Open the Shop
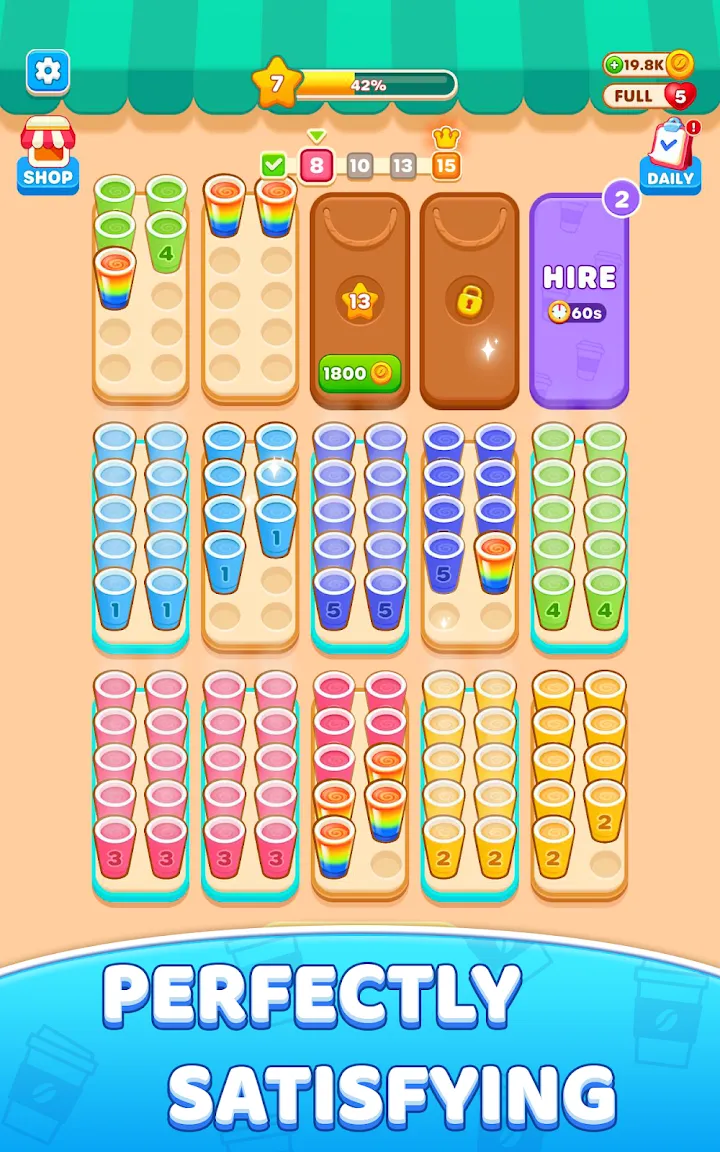Viewport: 720px width, 1152px height. pyautogui.click(x=47, y=155)
